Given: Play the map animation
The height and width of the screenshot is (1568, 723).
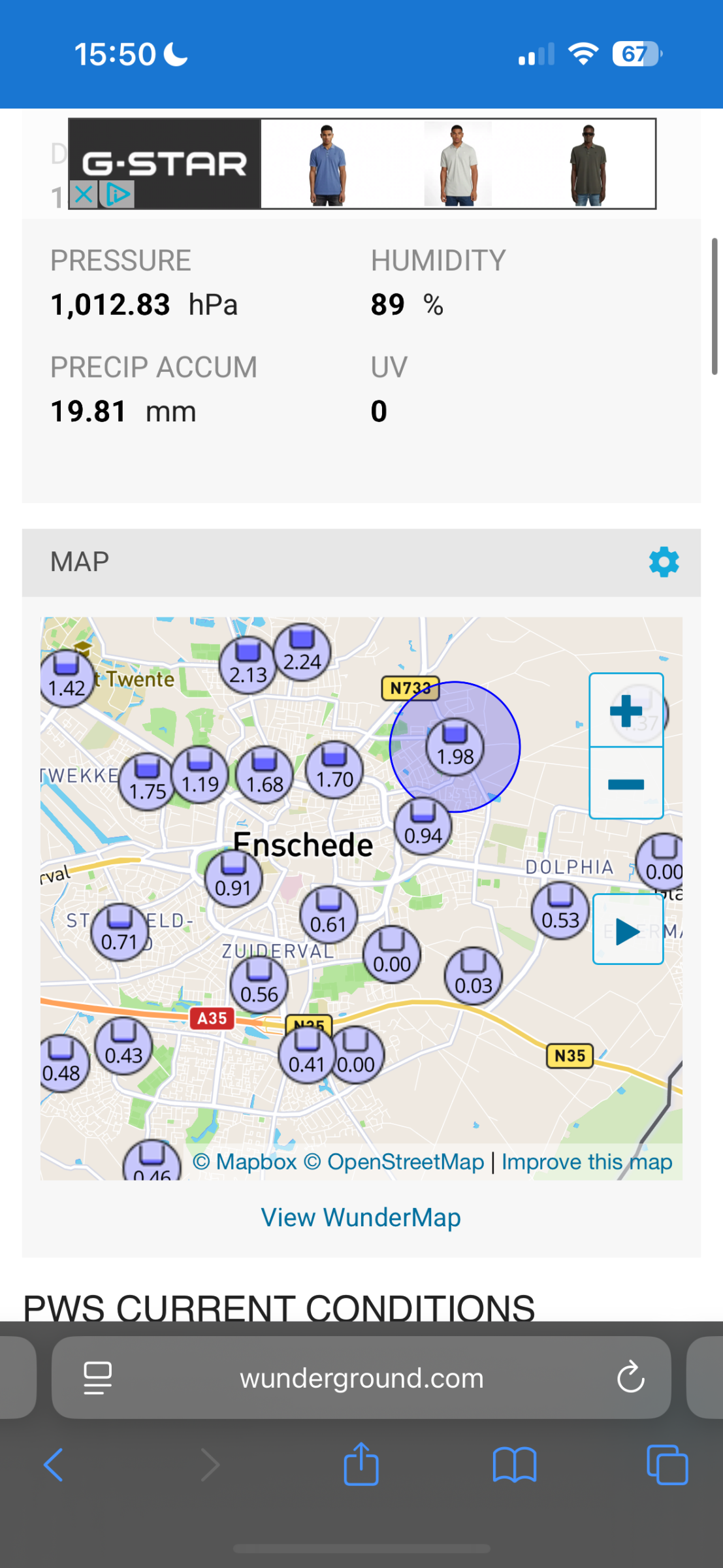Looking at the screenshot, I should (628, 930).
